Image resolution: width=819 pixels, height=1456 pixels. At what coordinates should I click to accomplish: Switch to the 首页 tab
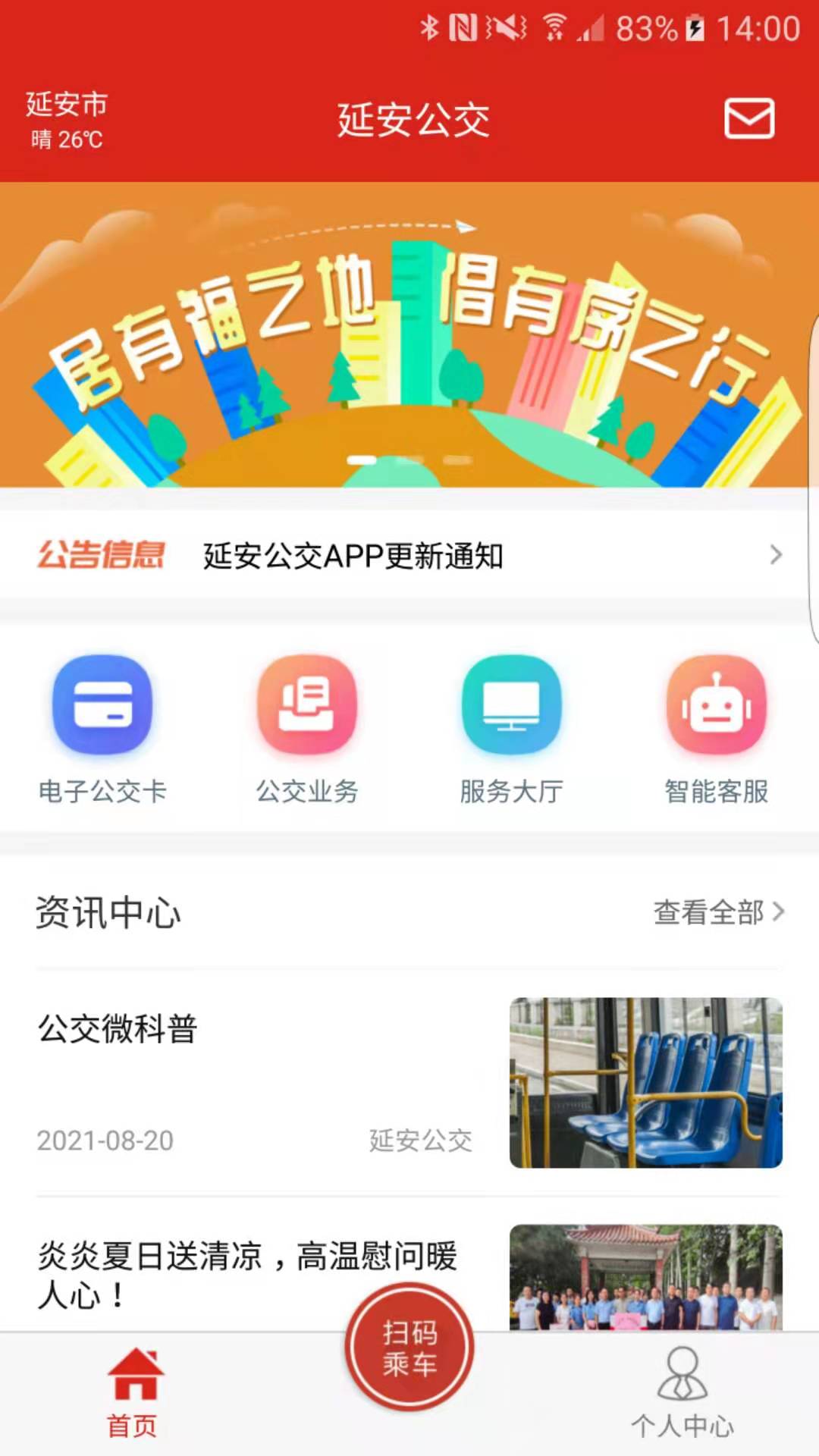(130, 1399)
